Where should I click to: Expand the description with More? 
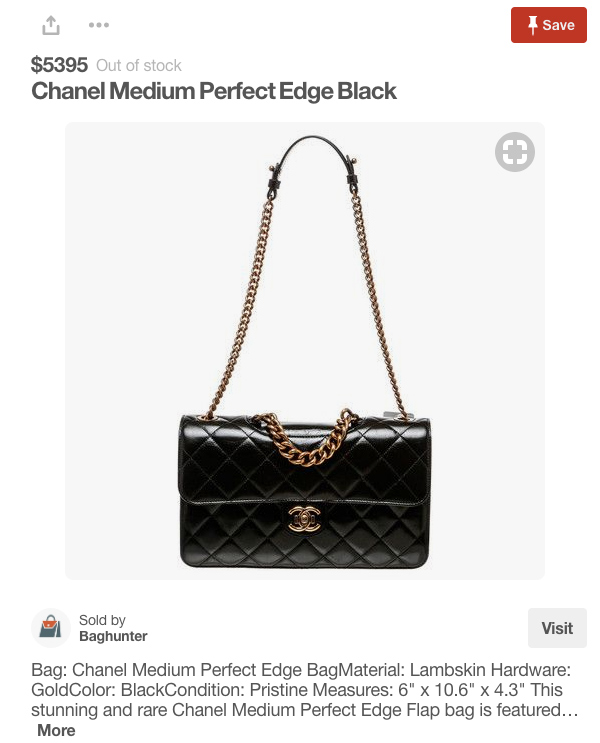(56, 730)
